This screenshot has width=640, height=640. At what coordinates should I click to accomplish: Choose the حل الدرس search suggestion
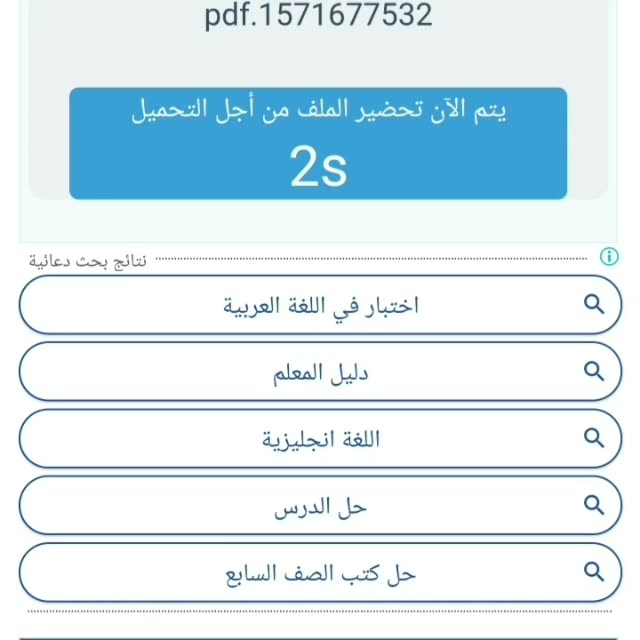coord(320,505)
